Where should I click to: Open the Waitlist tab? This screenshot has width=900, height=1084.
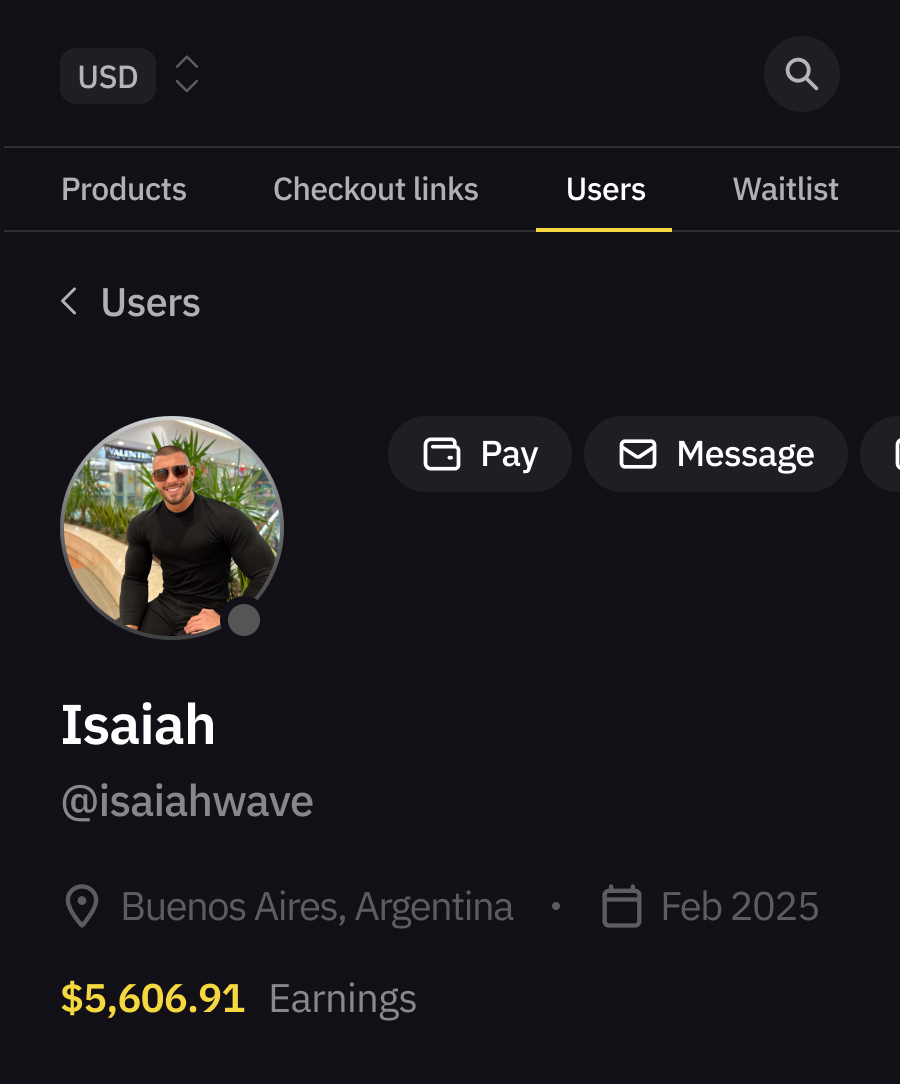pos(785,189)
